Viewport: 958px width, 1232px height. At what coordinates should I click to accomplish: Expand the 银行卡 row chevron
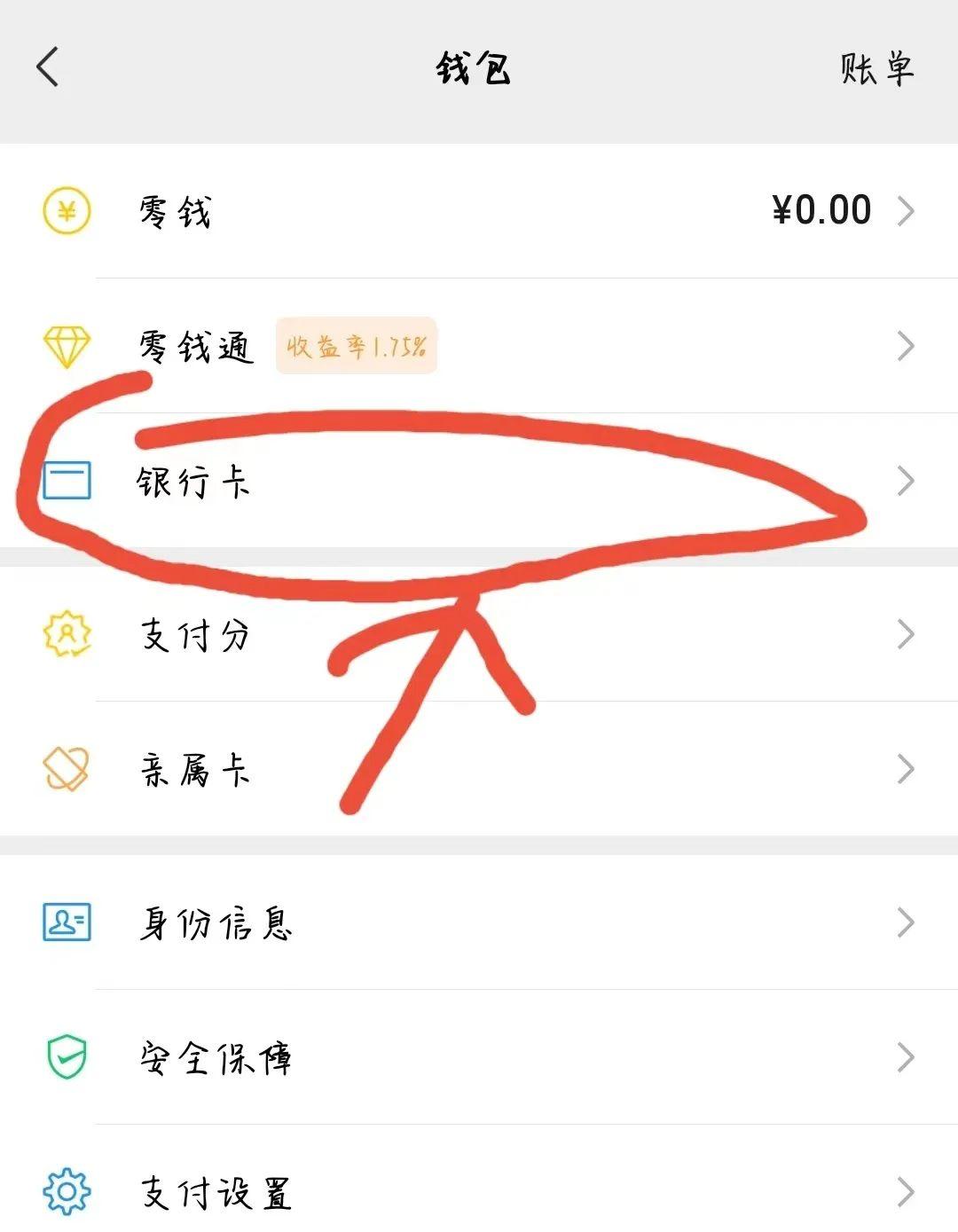click(906, 481)
